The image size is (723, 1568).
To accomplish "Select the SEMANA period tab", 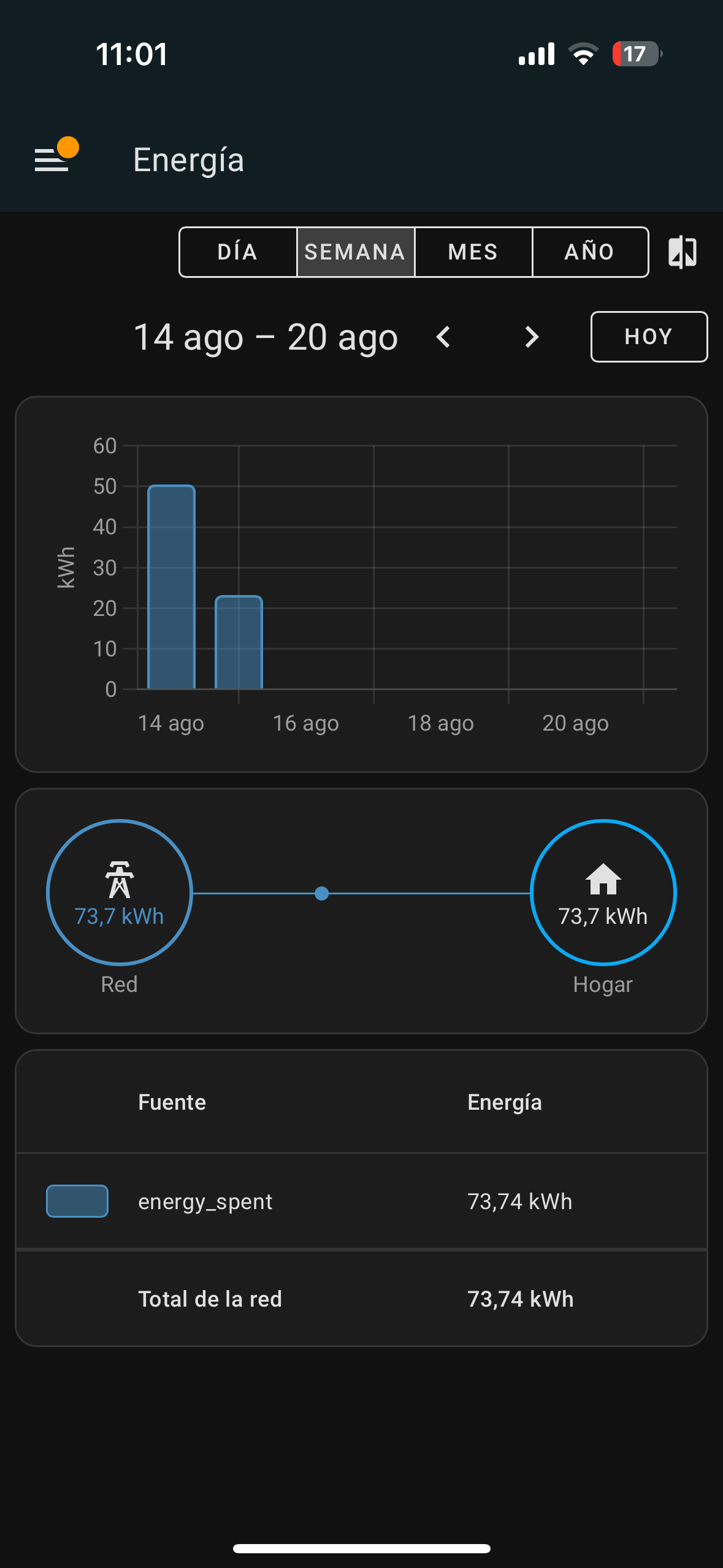I will 355,252.
